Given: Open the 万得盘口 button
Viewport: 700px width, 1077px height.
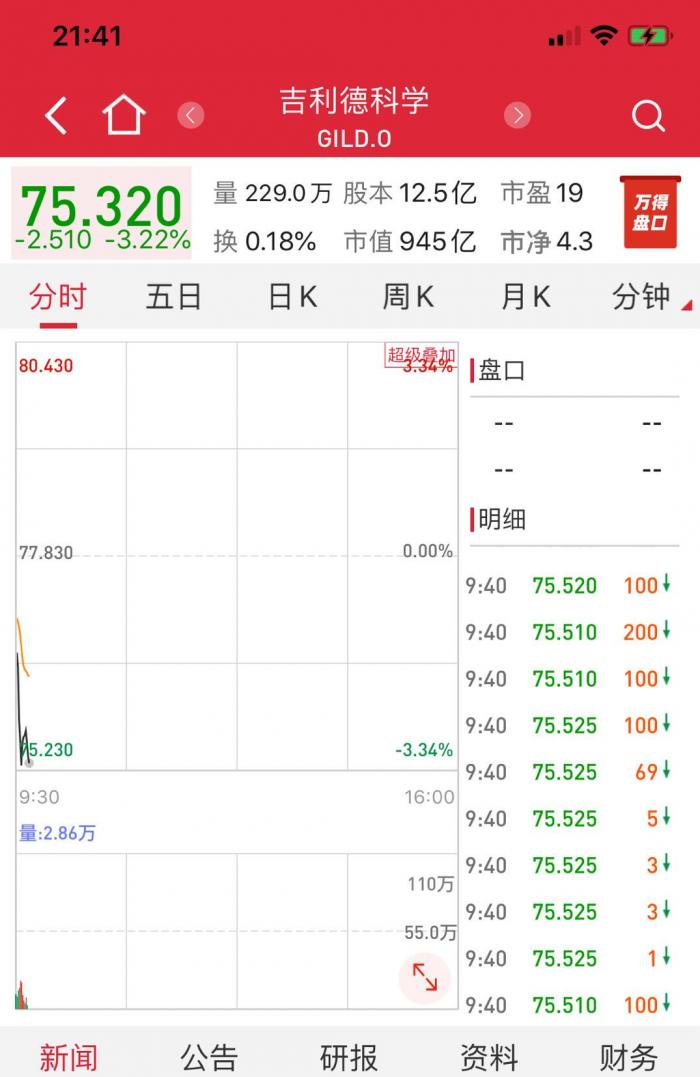Looking at the screenshot, I should click(649, 213).
